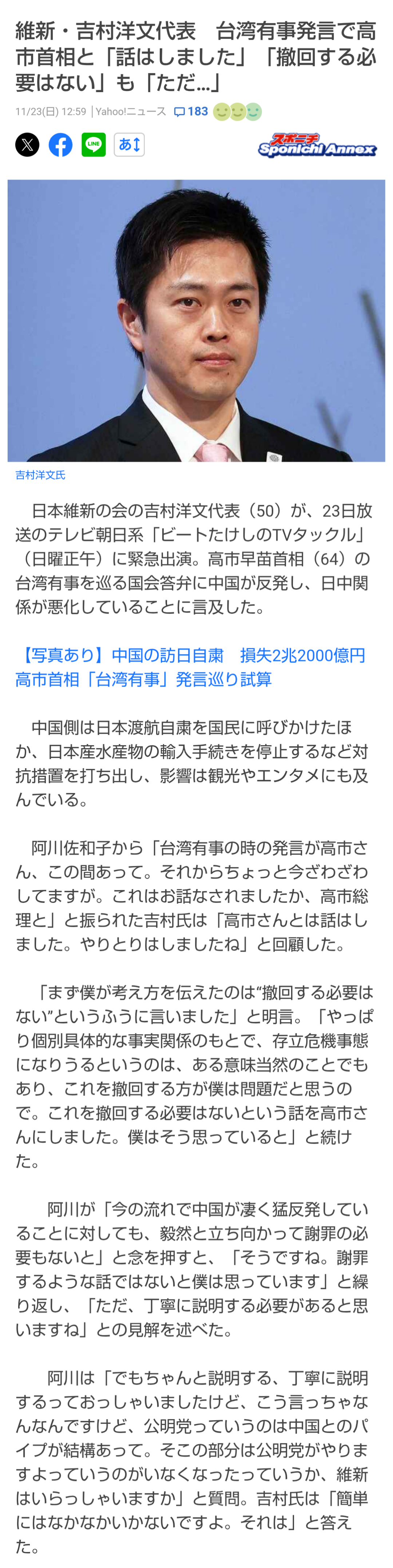Open the related 【写真あり】中国の訪日自粛 link

(x=190, y=667)
